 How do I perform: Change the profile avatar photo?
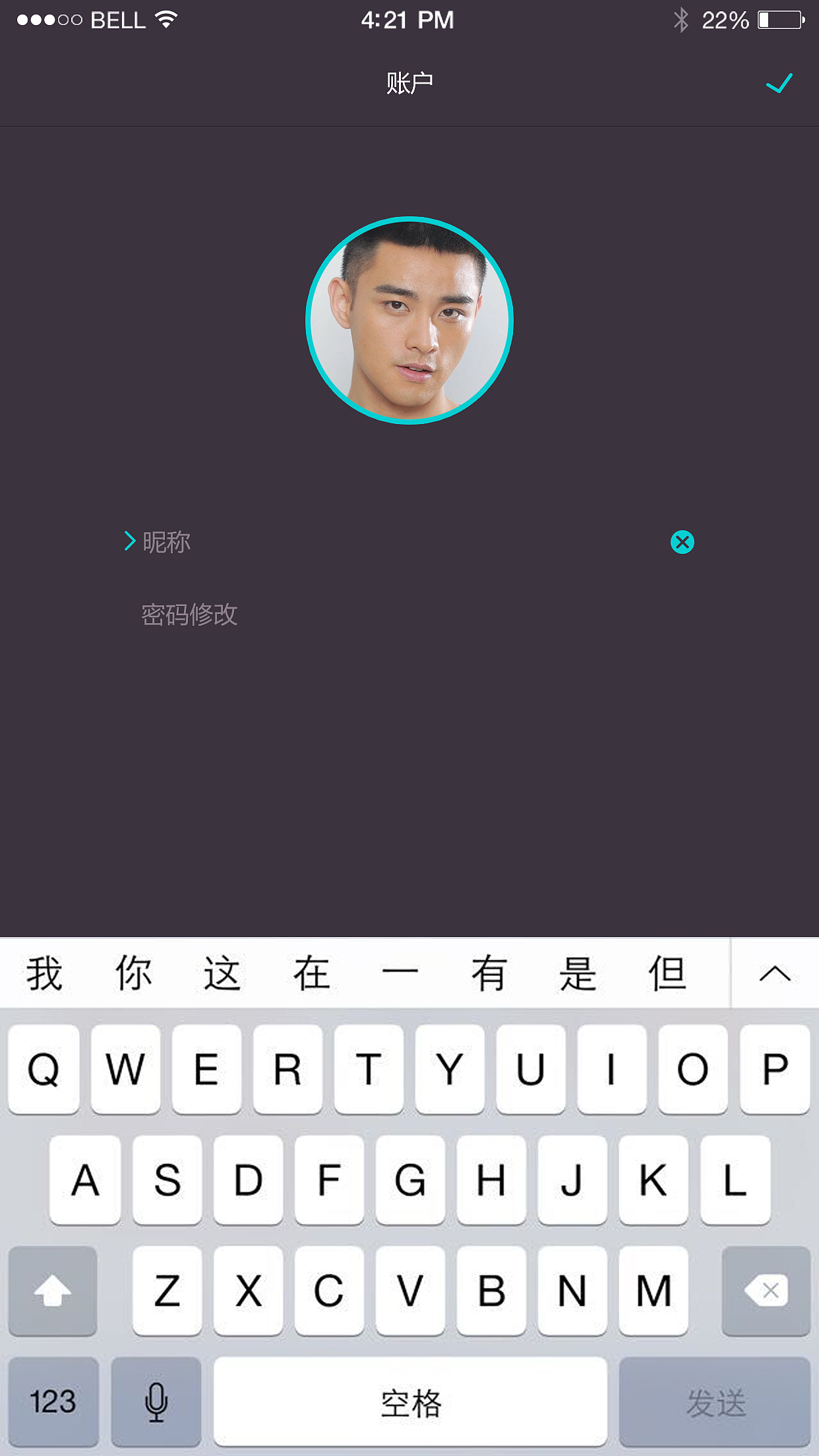coord(409,320)
